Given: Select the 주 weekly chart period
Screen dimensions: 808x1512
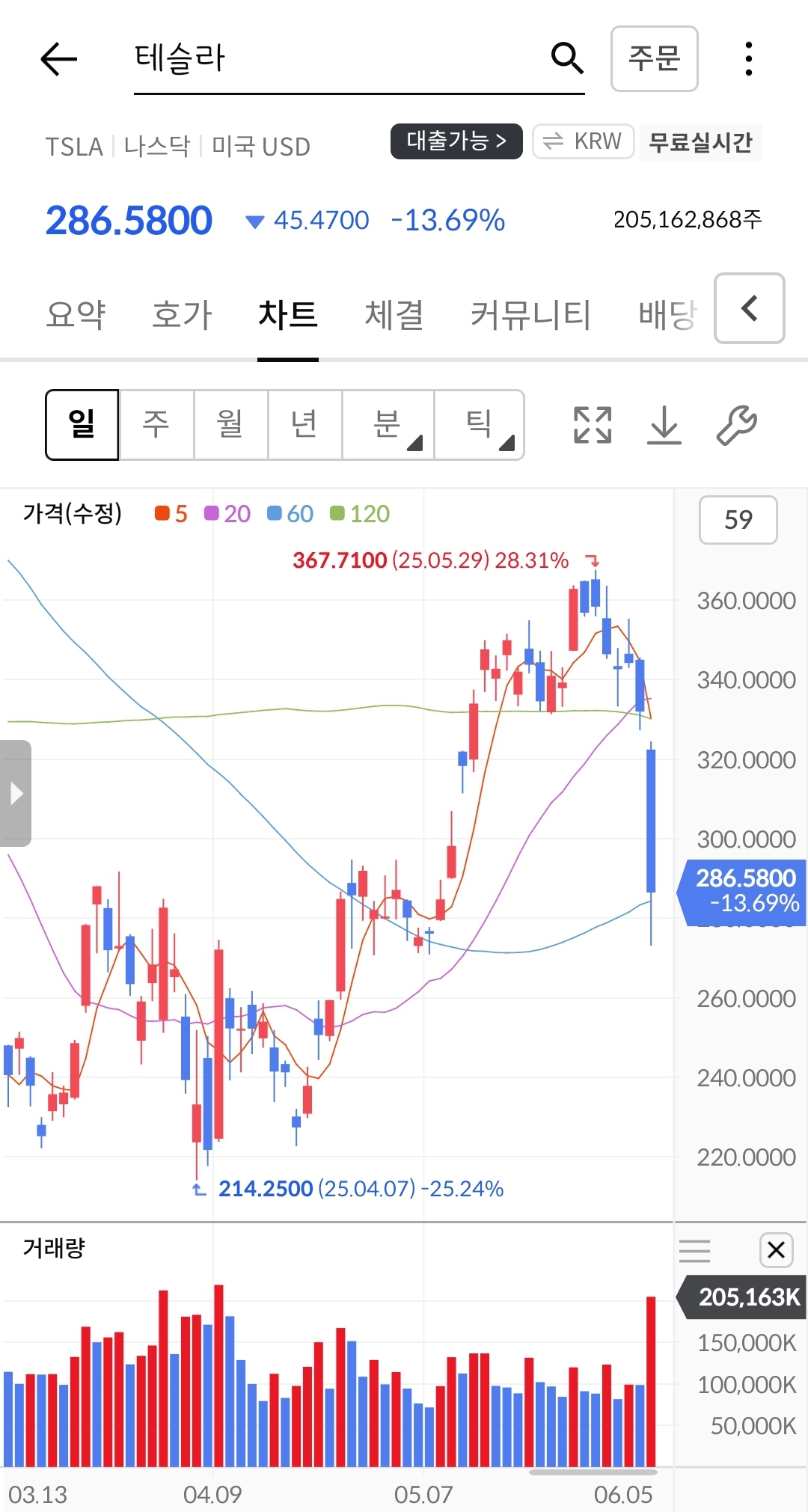Looking at the screenshot, I should point(156,424).
